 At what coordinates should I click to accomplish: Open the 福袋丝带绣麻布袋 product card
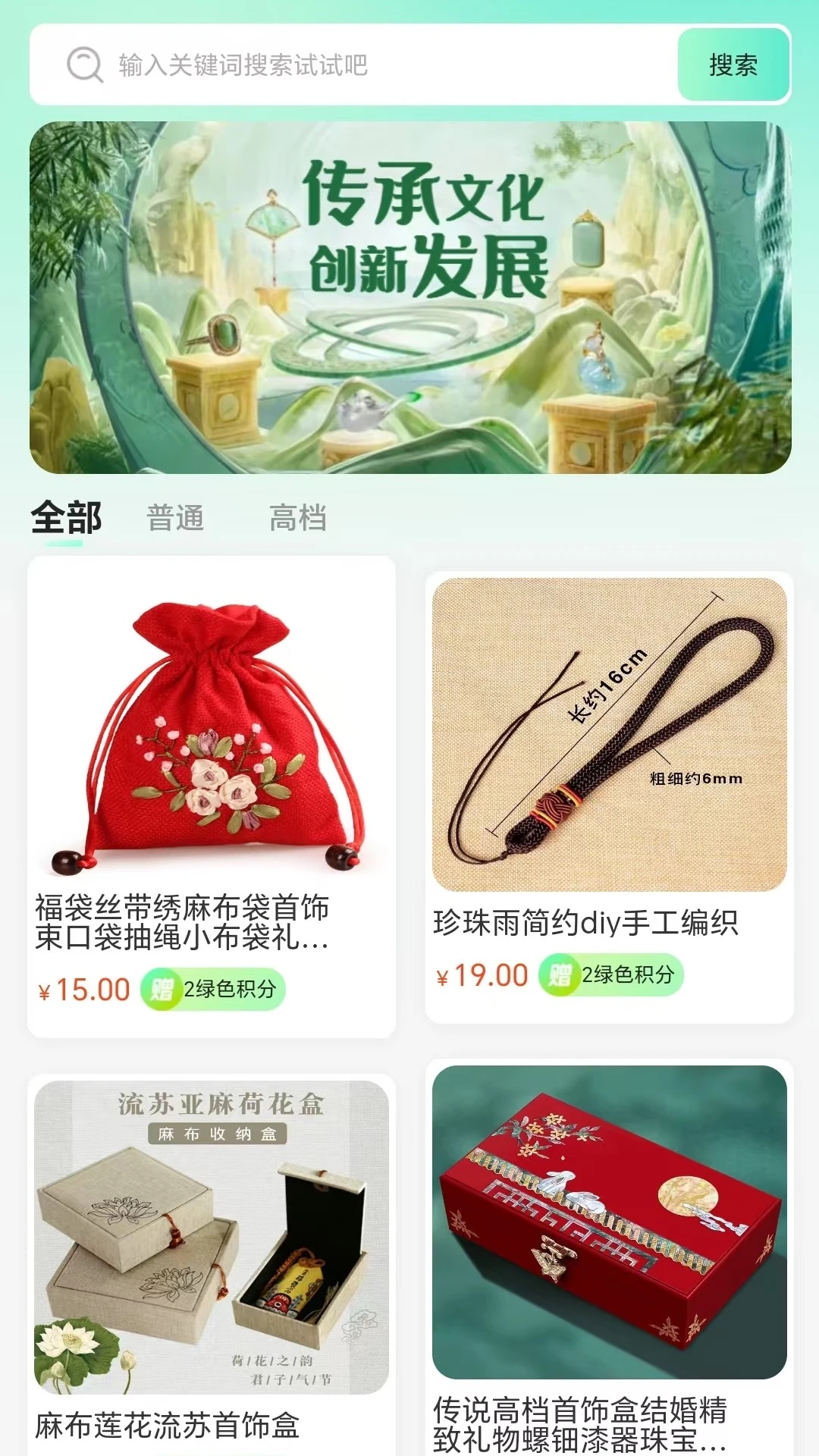[212, 796]
